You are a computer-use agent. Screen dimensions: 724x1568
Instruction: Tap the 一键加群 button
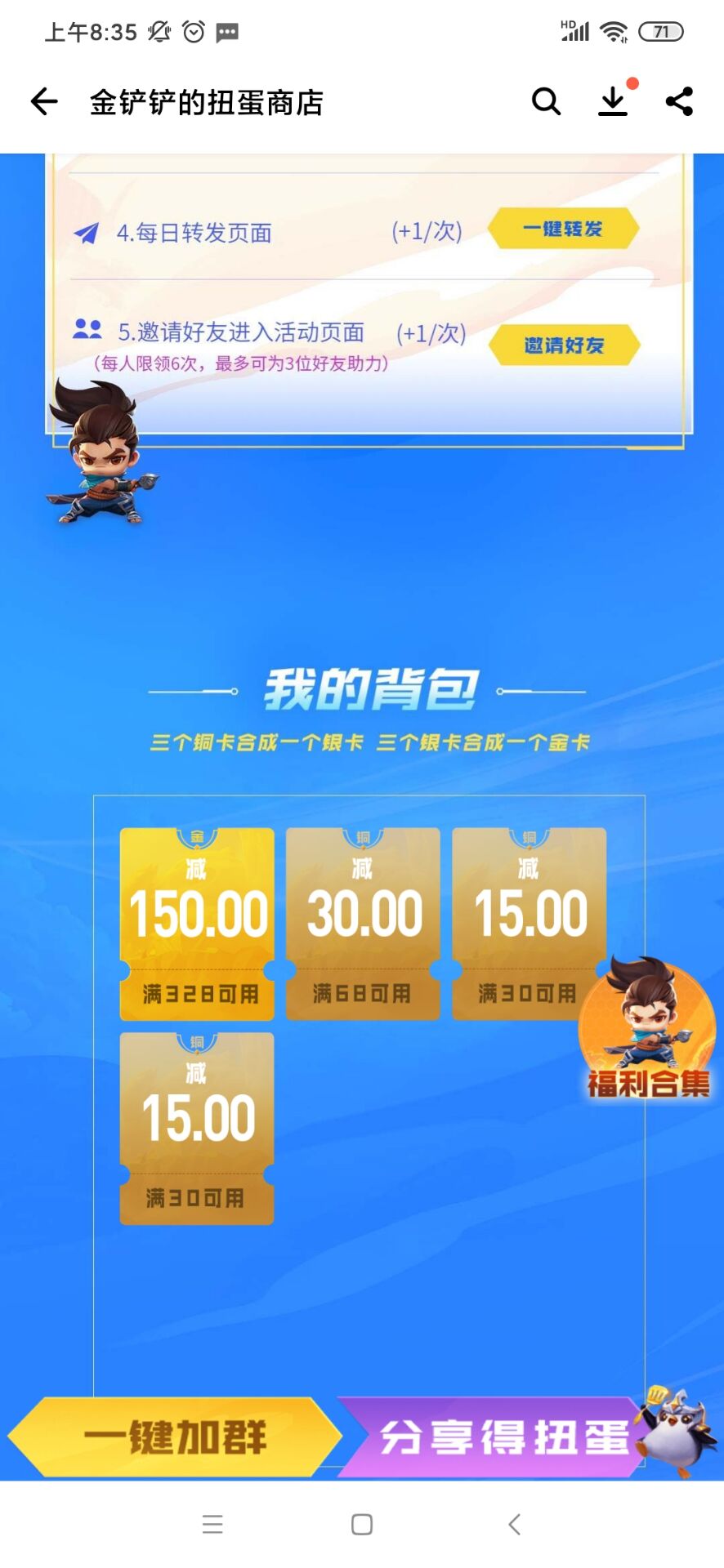click(x=174, y=1437)
